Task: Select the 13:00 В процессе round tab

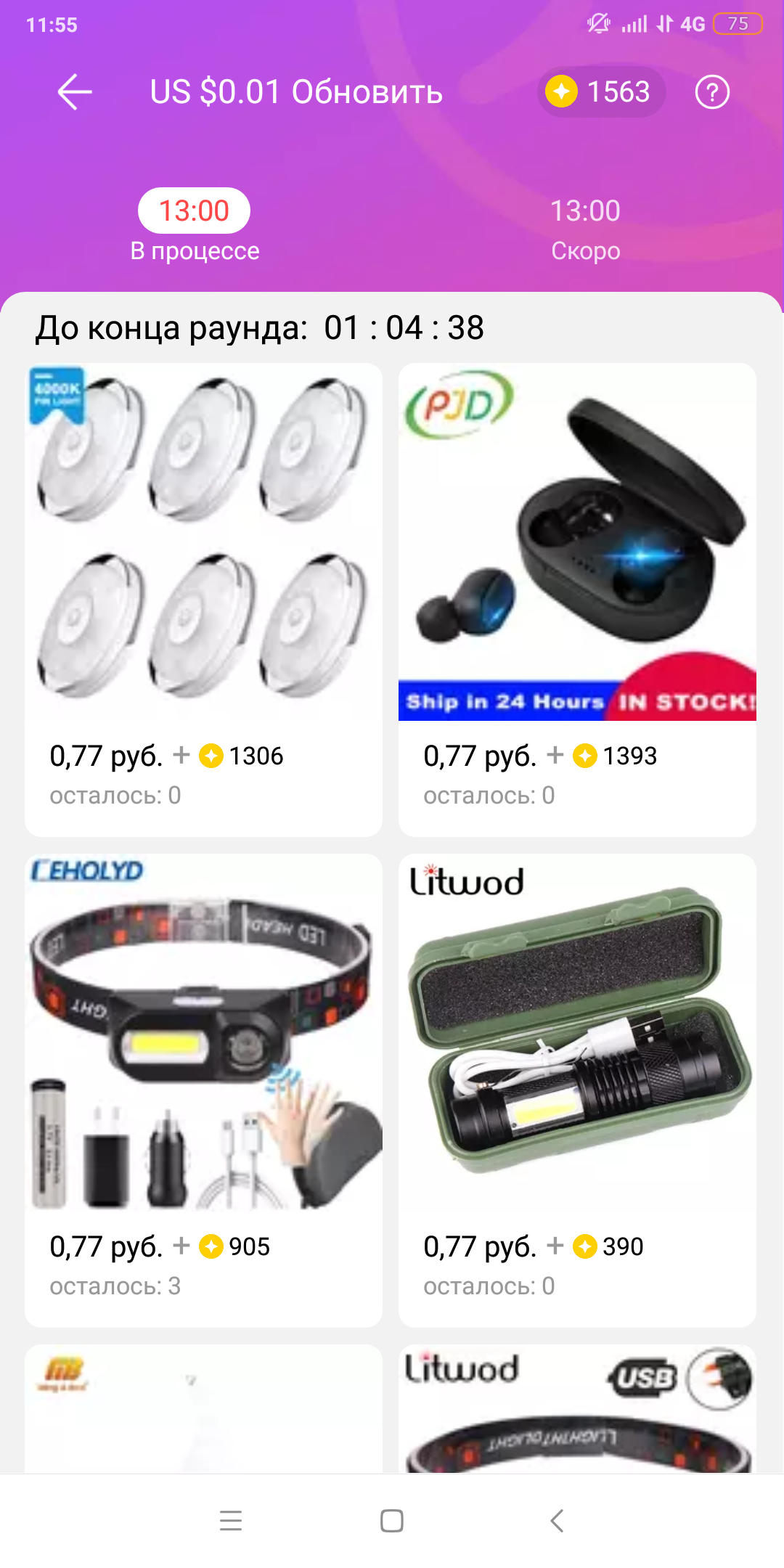Action: point(195,226)
